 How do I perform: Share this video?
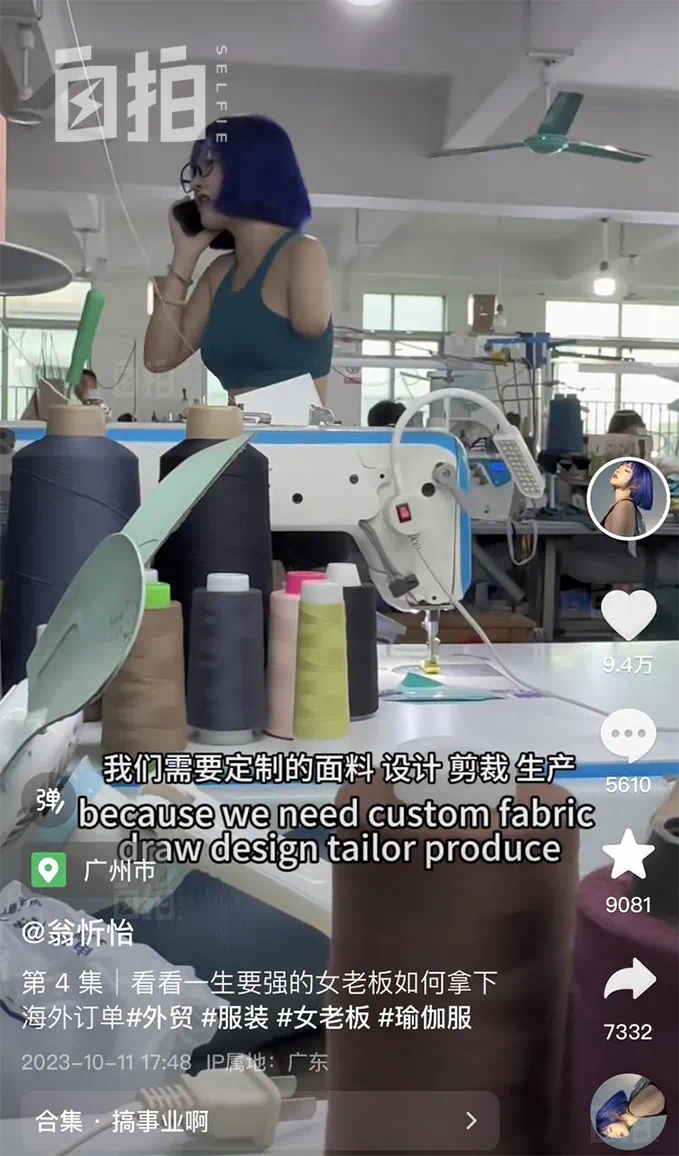point(628,980)
